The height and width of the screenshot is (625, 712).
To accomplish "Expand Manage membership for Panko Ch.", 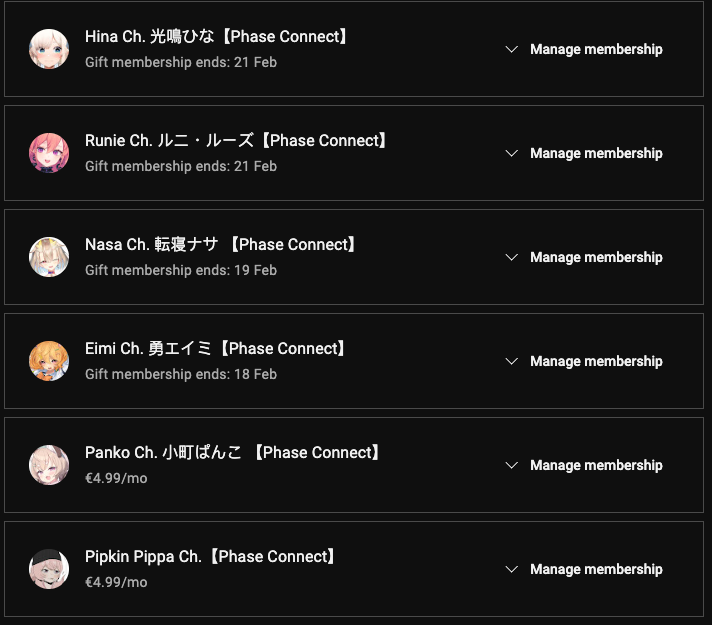I will [584, 465].
